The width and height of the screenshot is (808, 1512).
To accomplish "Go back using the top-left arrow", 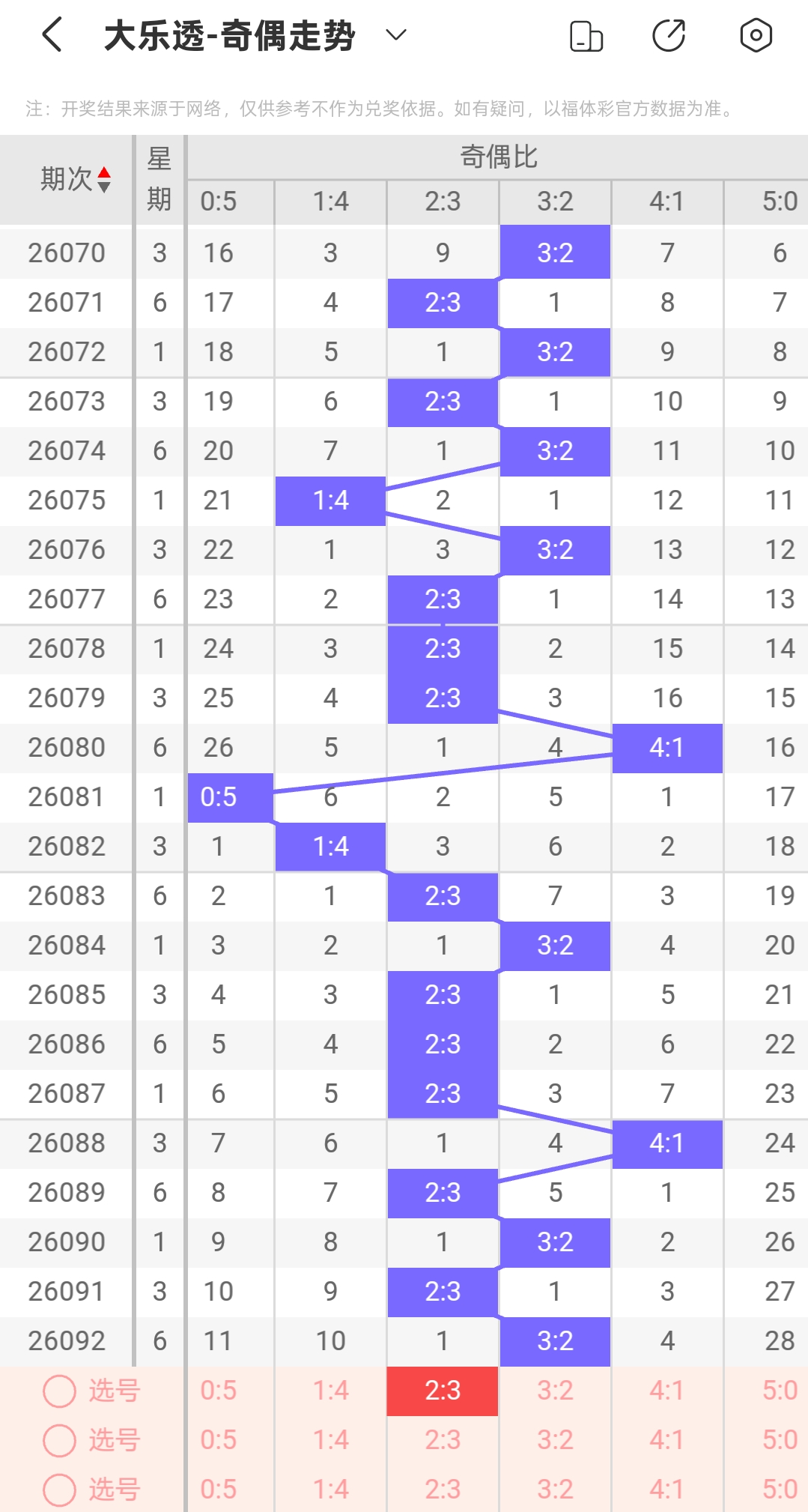I will click(52, 35).
